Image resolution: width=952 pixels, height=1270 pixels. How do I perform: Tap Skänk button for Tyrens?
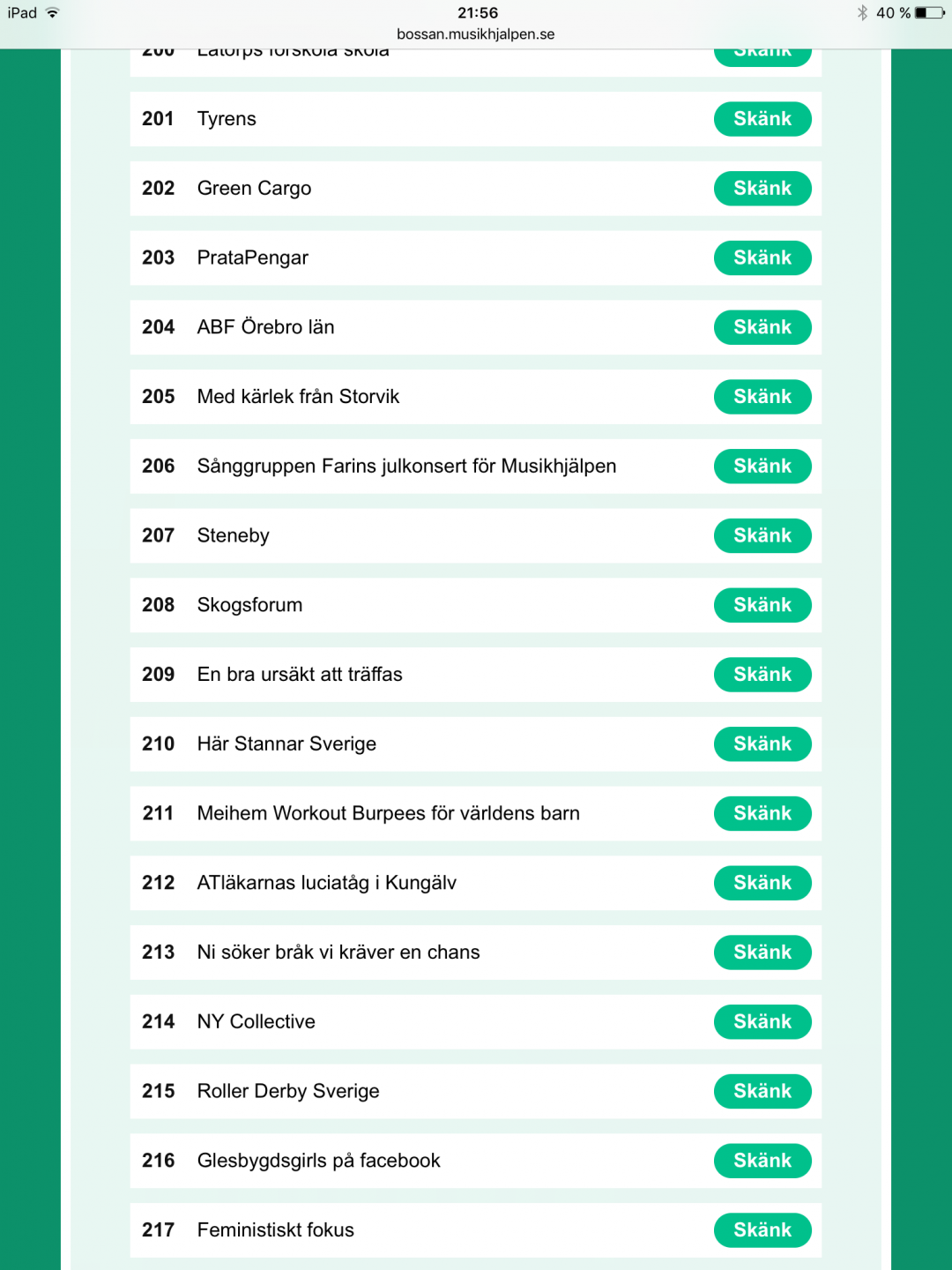762,119
